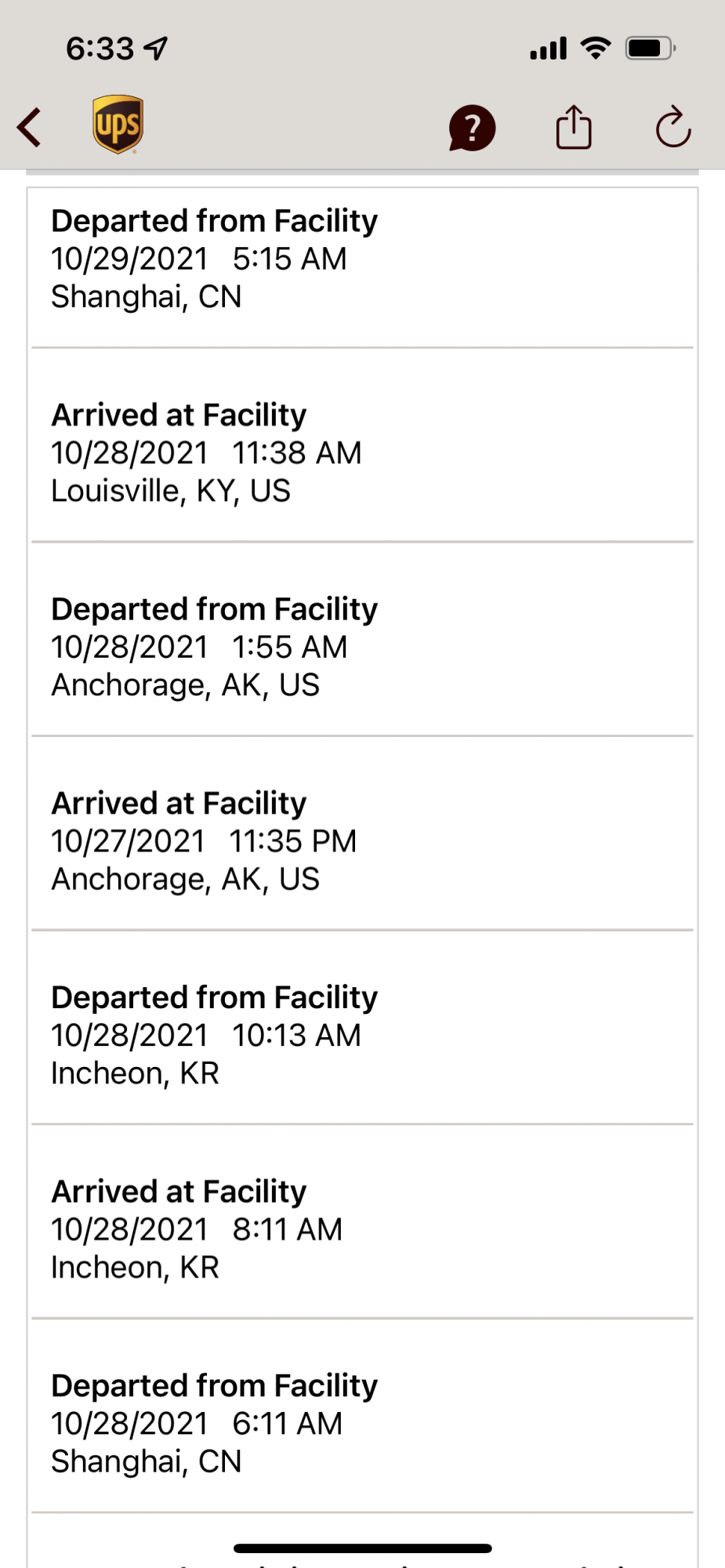Image resolution: width=725 pixels, height=1568 pixels.
Task: Go back using the top-left arrow
Action: (30, 128)
